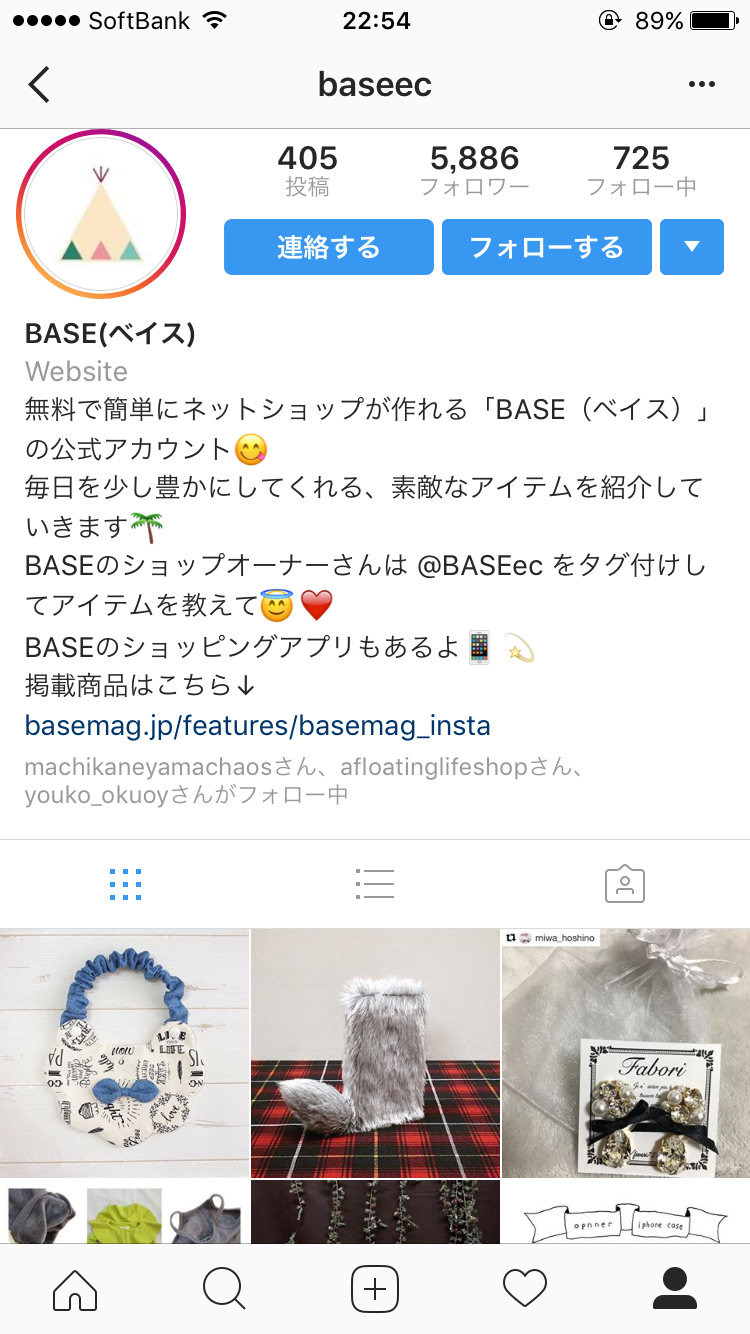Switch to list view of posts

[375, 884]
